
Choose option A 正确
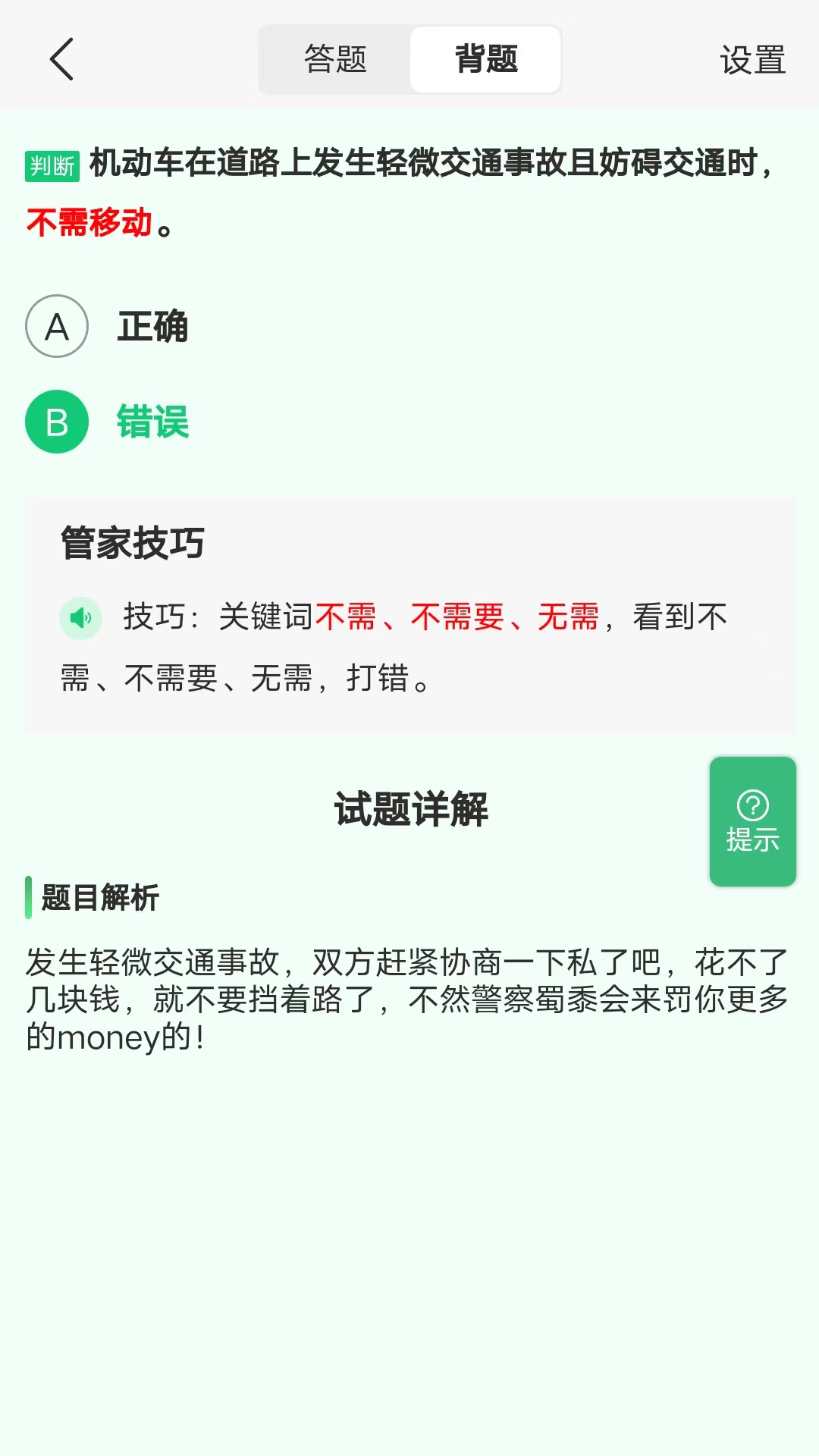pyautogui.click(x=108, y=326)
